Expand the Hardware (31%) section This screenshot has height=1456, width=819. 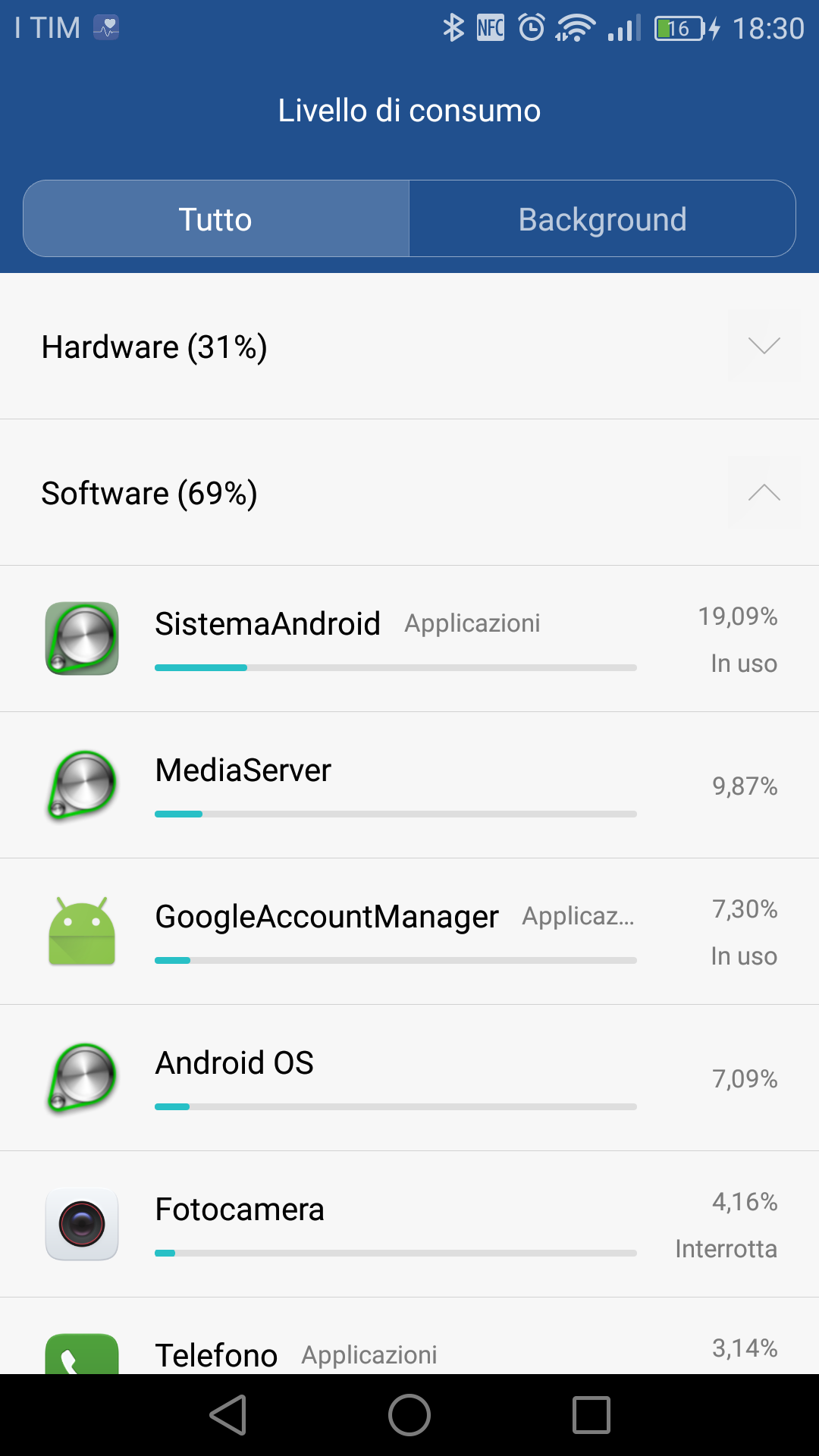point(409,347)
